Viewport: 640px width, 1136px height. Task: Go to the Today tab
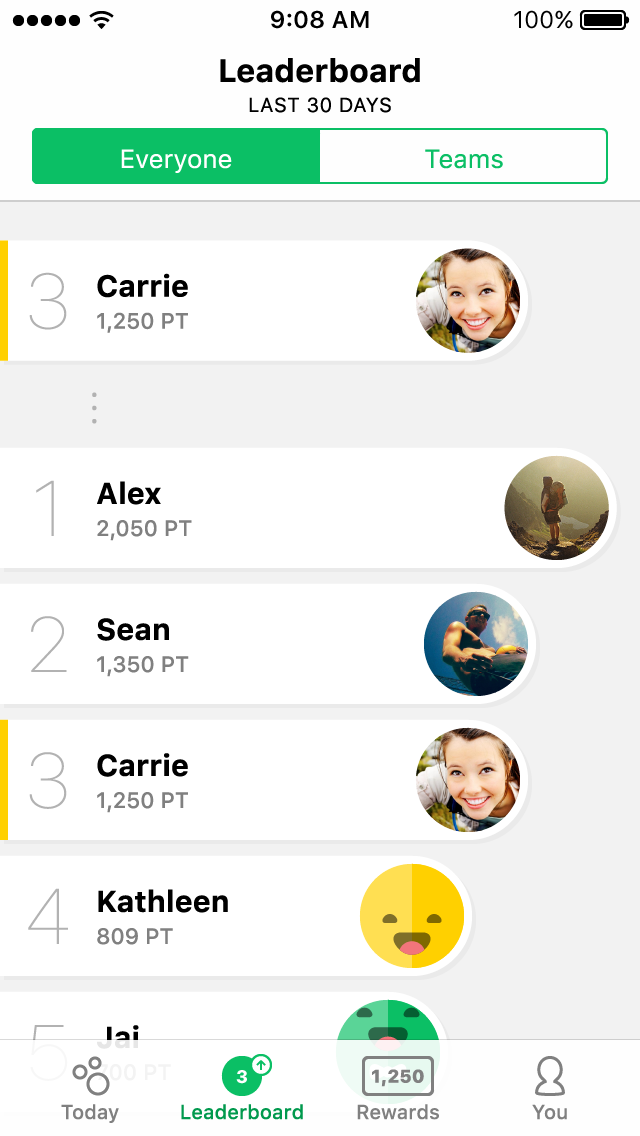90,1089
